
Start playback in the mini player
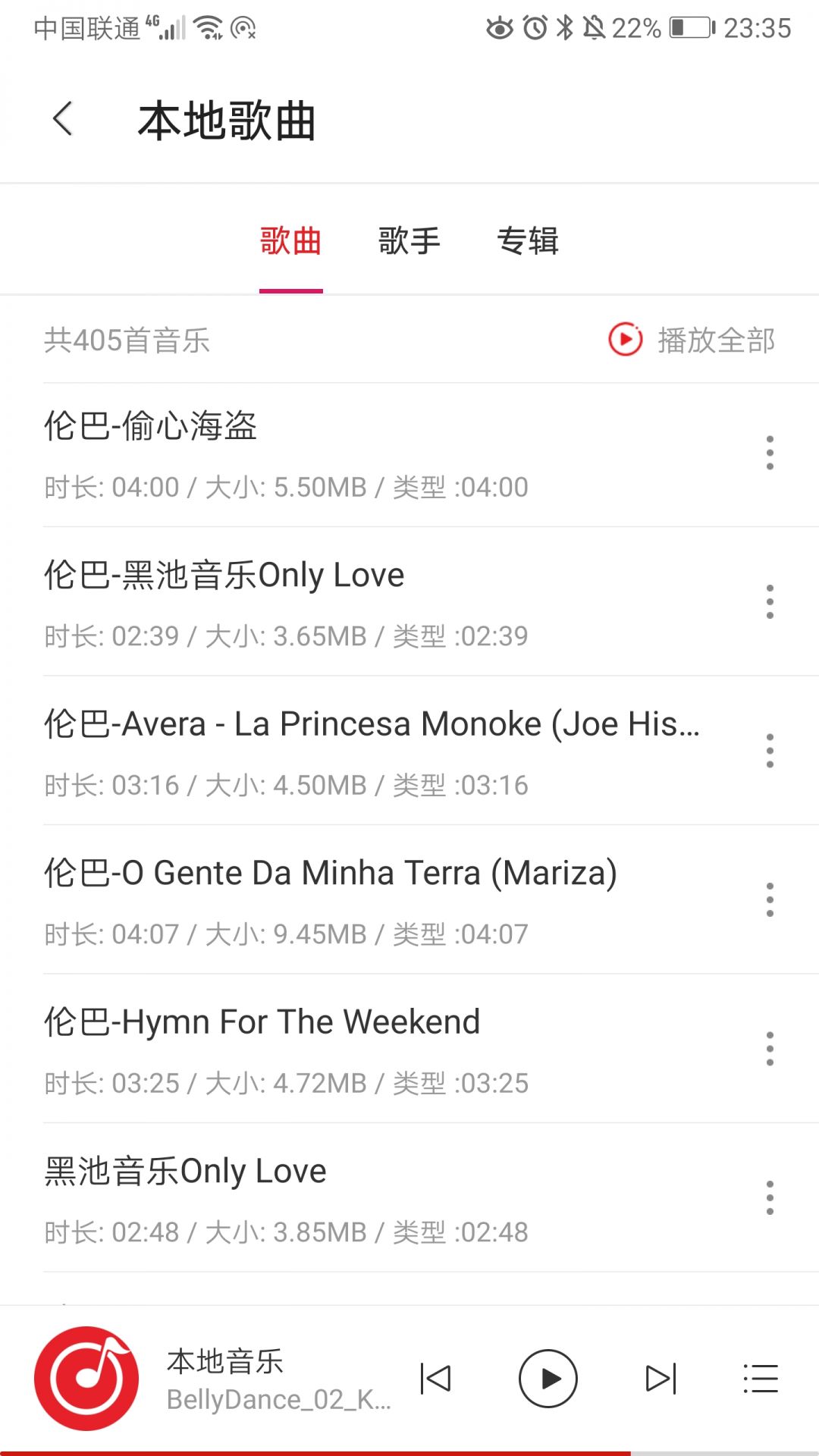click(x=548, y=1379)
